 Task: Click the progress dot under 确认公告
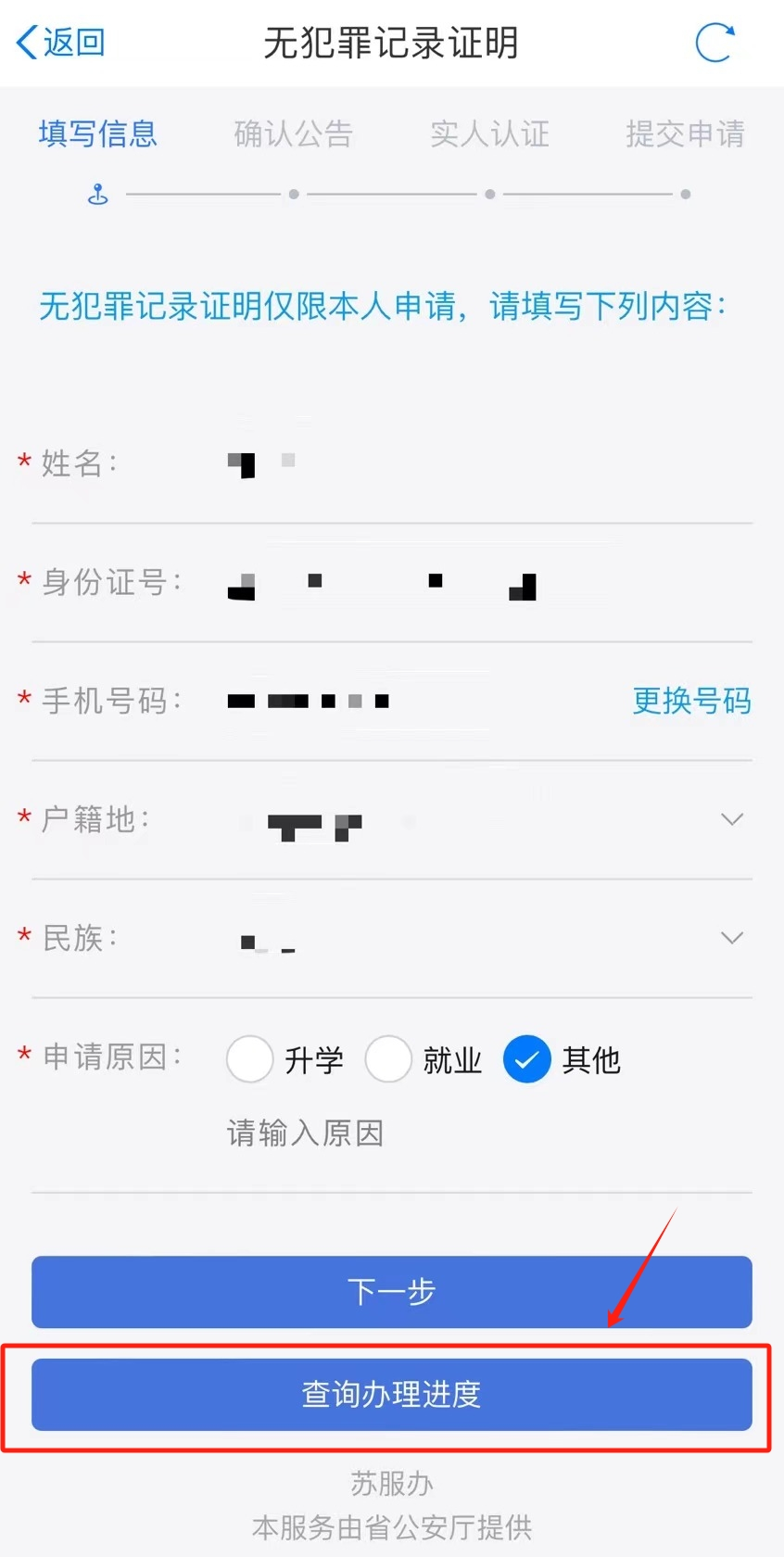click(x=294, y=195)
